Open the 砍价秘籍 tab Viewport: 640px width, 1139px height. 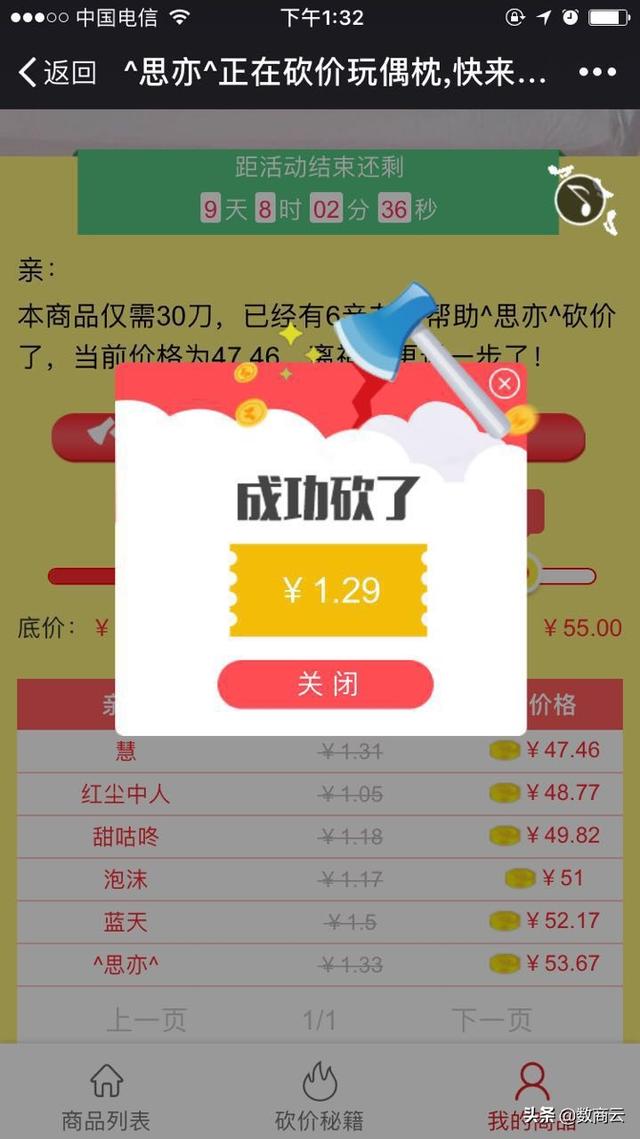click(x=319, y=1096)
